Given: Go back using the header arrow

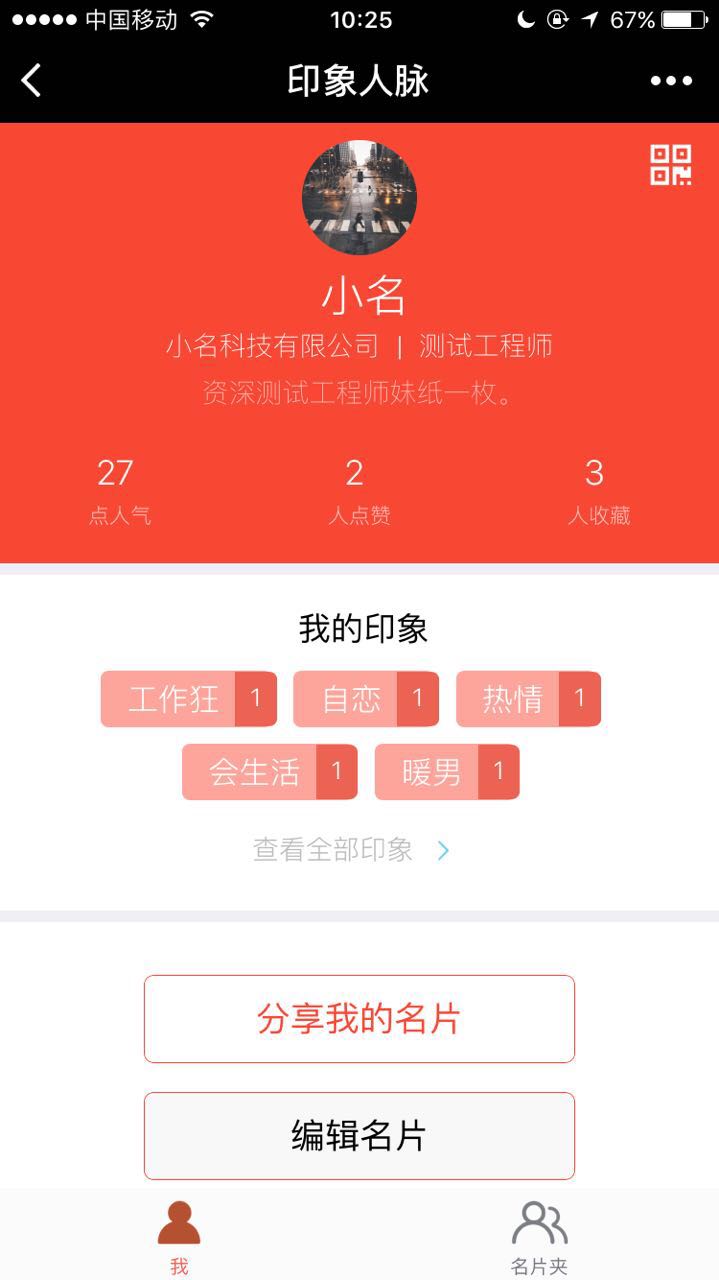Looking at the screenshot, I should coord(32,81).
